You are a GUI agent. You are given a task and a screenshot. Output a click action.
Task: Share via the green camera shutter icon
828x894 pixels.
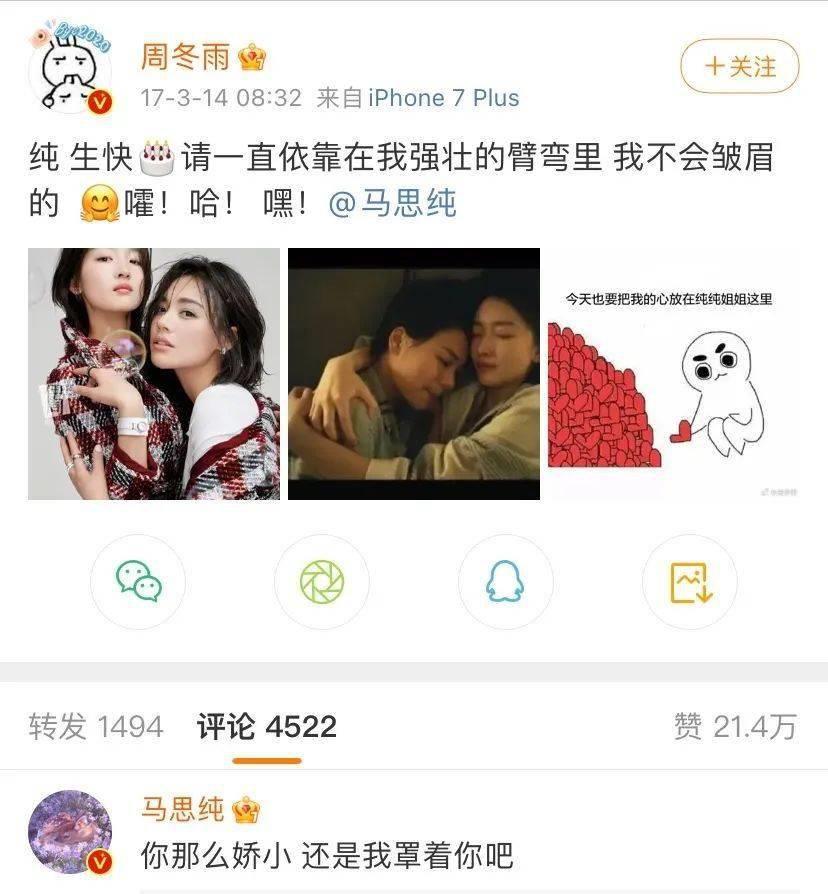[x=322, y=582]
